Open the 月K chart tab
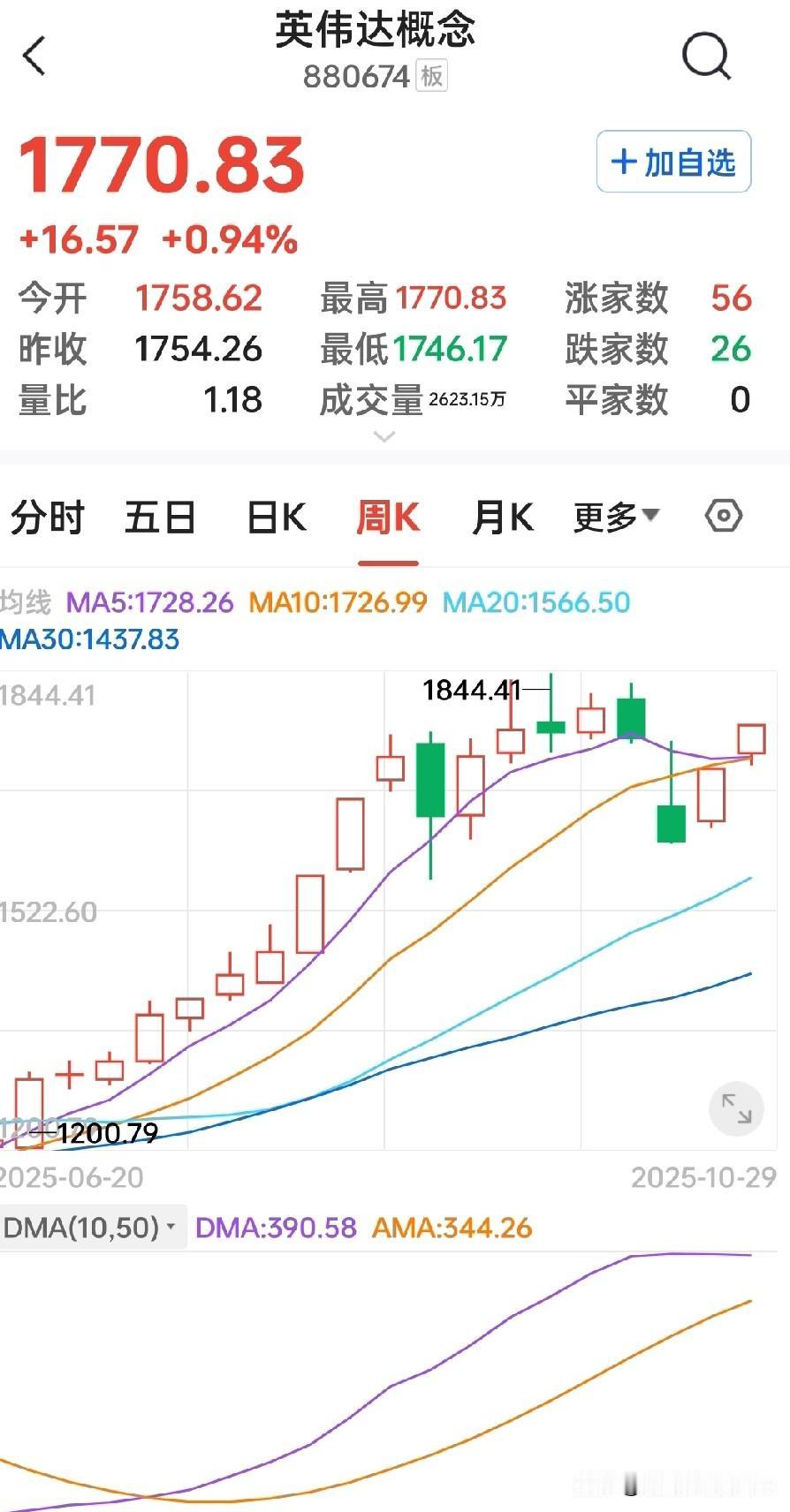Screen dimensions: 790x1512 click(x=501, y=518)
